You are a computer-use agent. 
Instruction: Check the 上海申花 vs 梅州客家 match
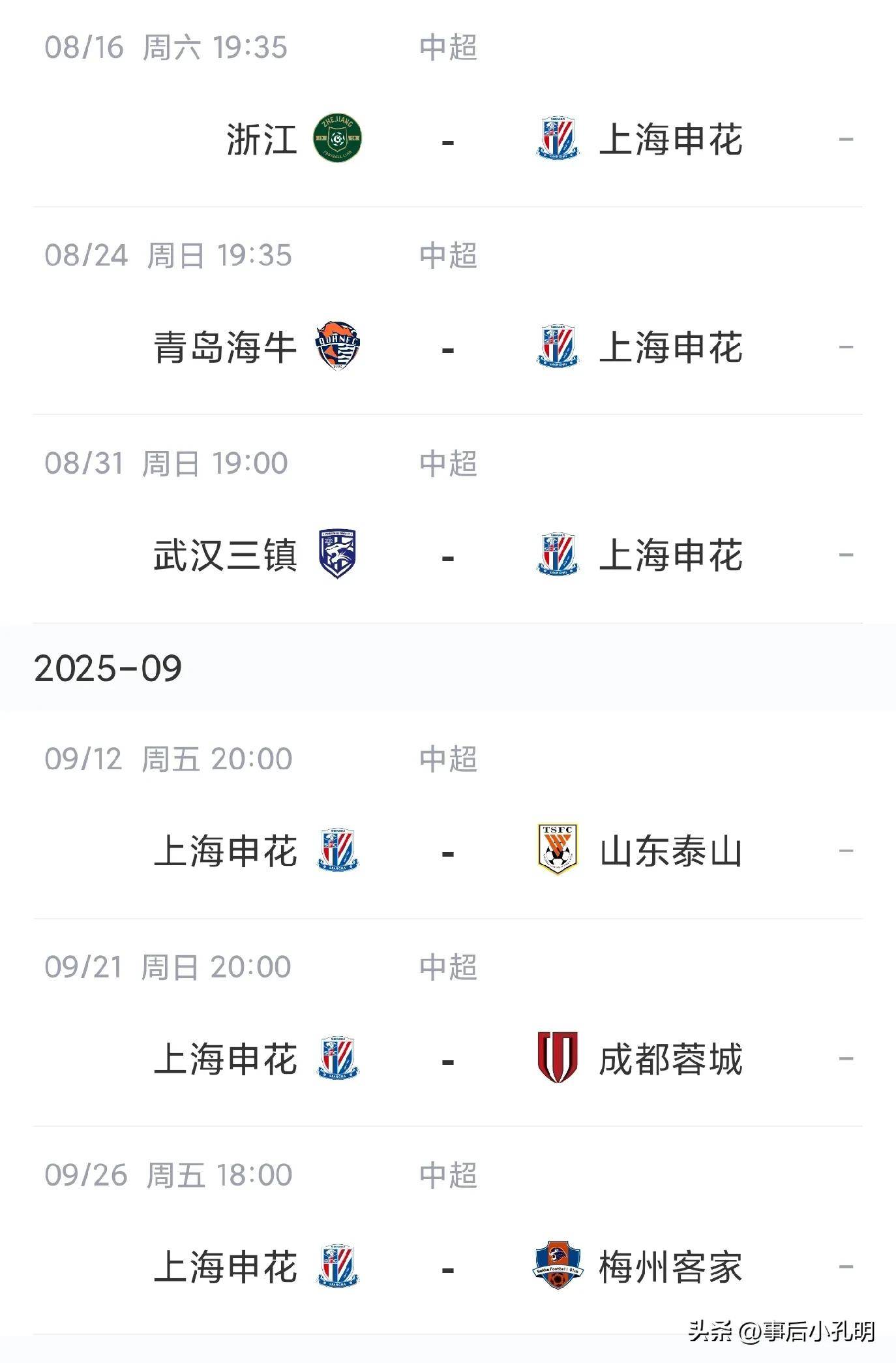click(447, 1267)
